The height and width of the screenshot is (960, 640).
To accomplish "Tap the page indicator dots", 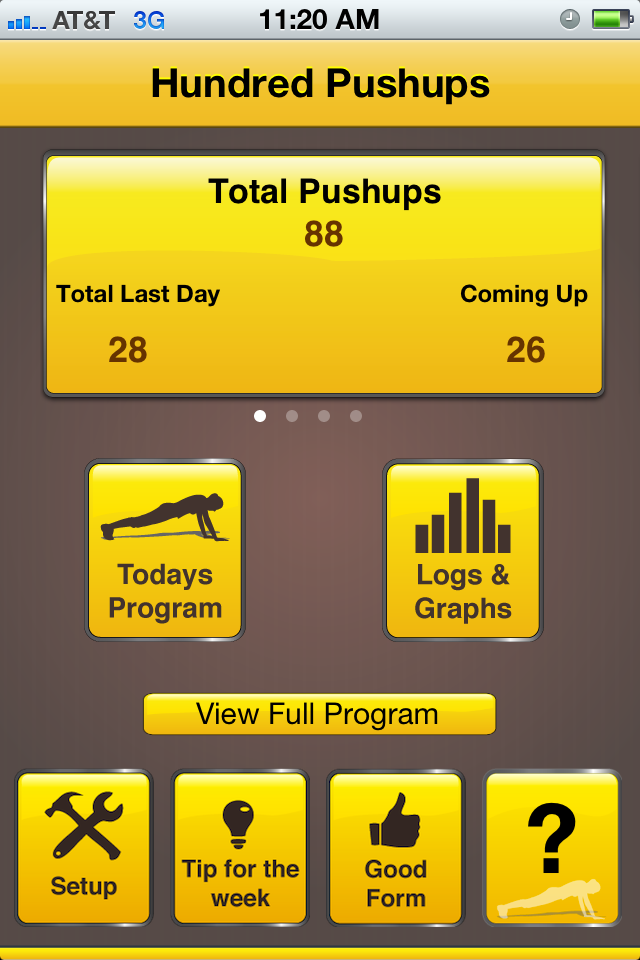I will [x=308, y=416].
